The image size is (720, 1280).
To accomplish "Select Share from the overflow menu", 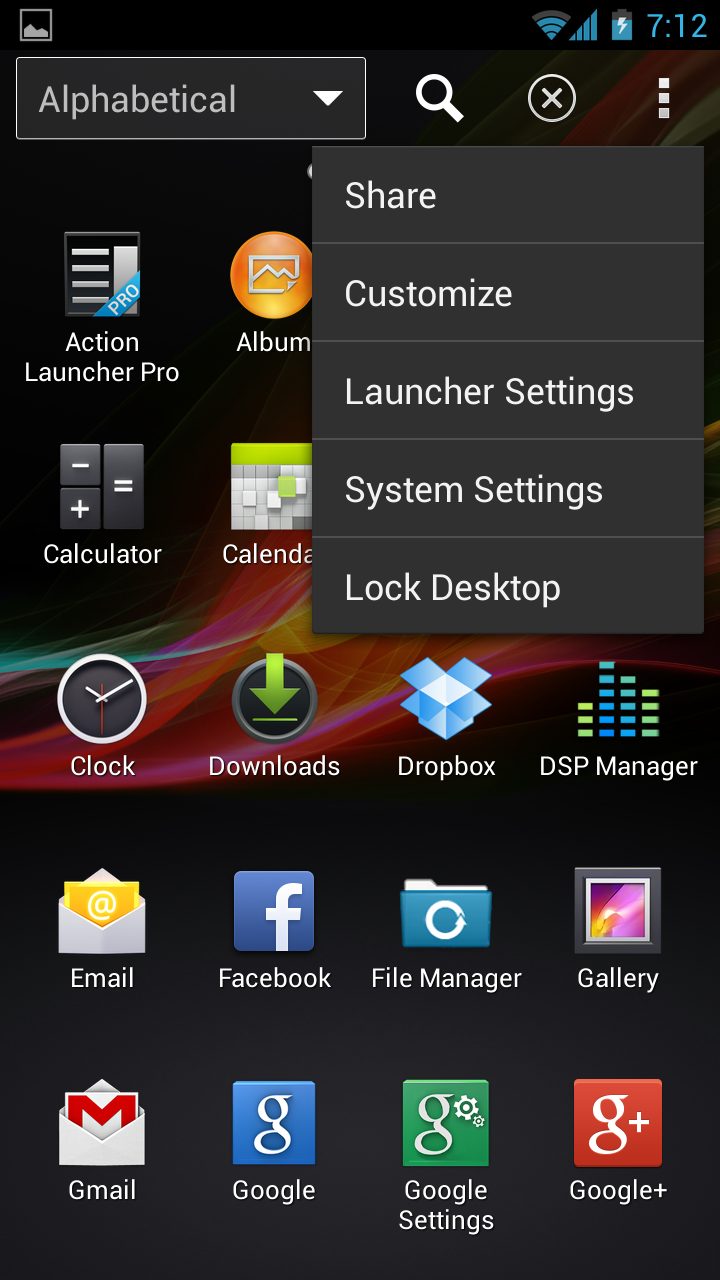I will [508, 196].
